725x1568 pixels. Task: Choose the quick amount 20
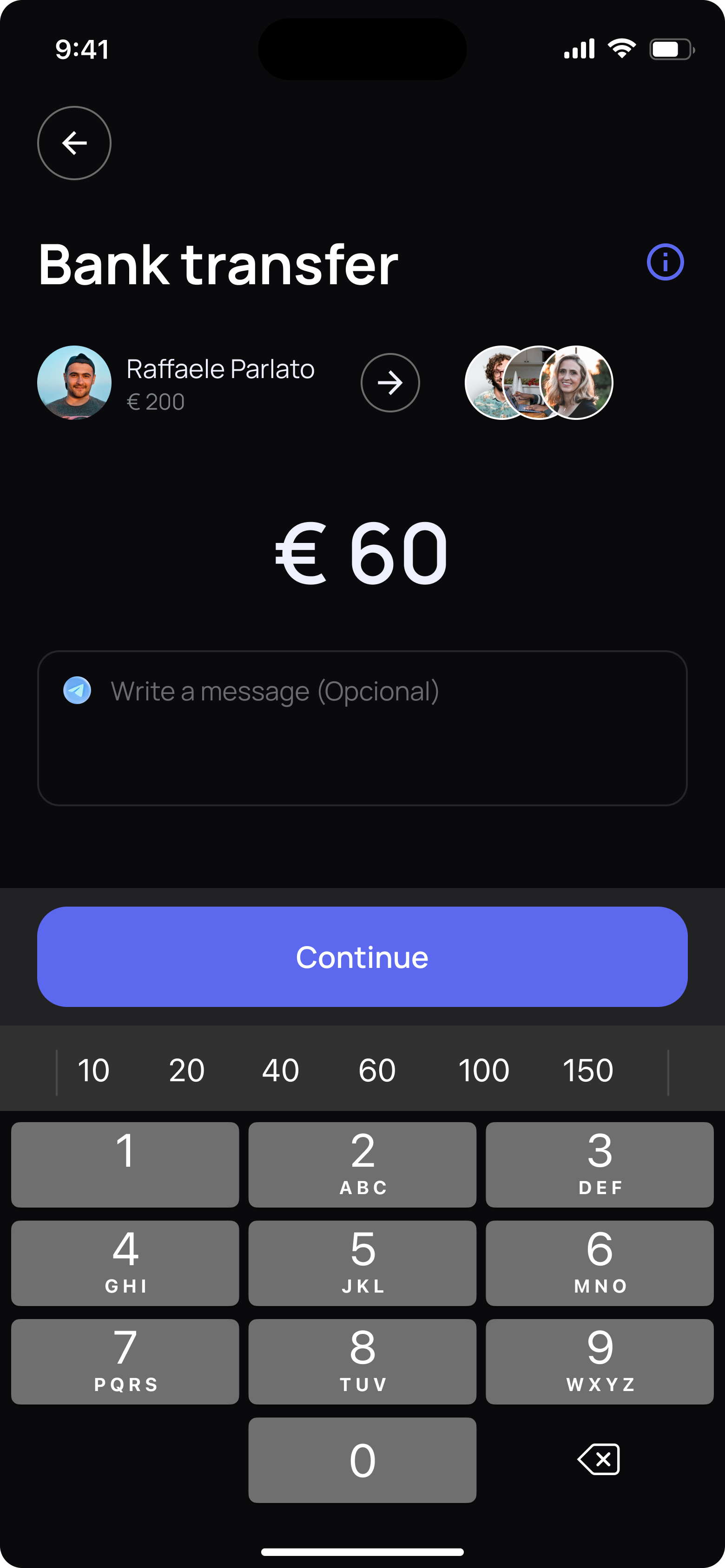186,1071
